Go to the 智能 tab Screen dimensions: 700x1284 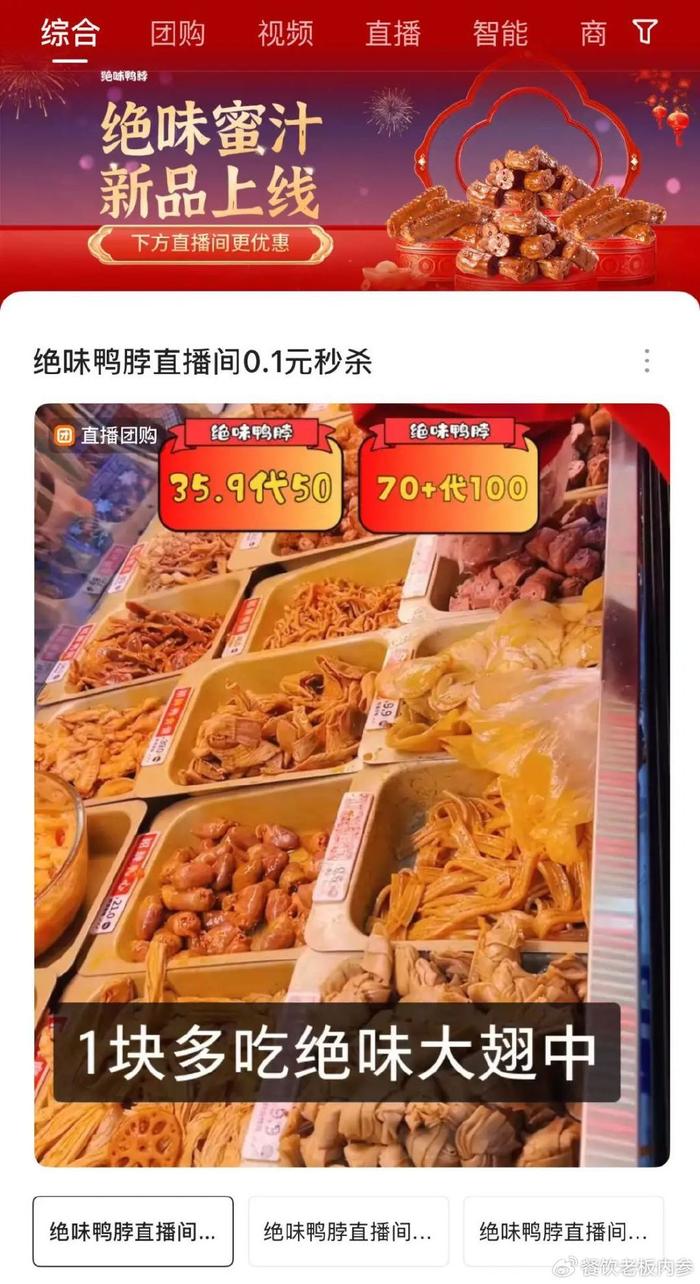coord(500,33)
